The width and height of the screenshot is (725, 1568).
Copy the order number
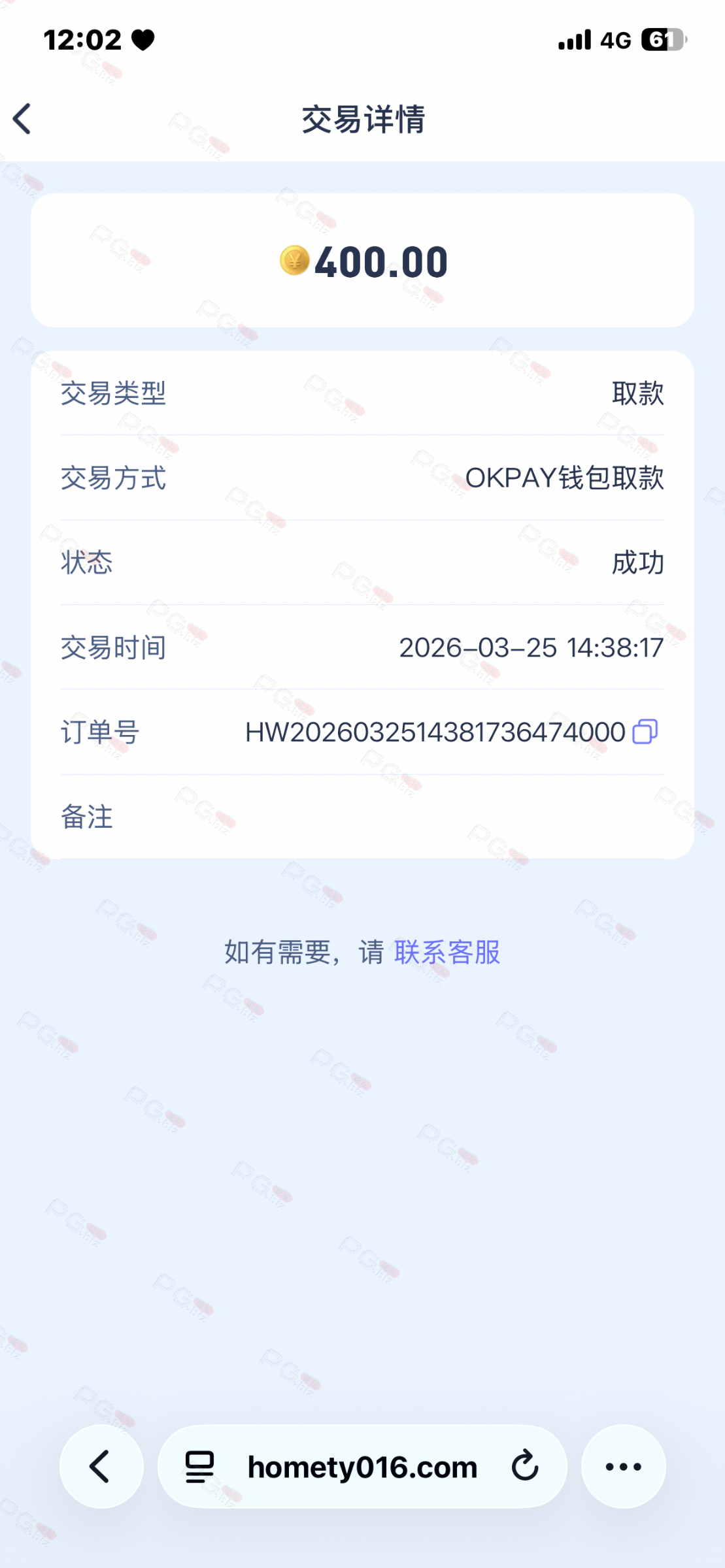(645, 732)
